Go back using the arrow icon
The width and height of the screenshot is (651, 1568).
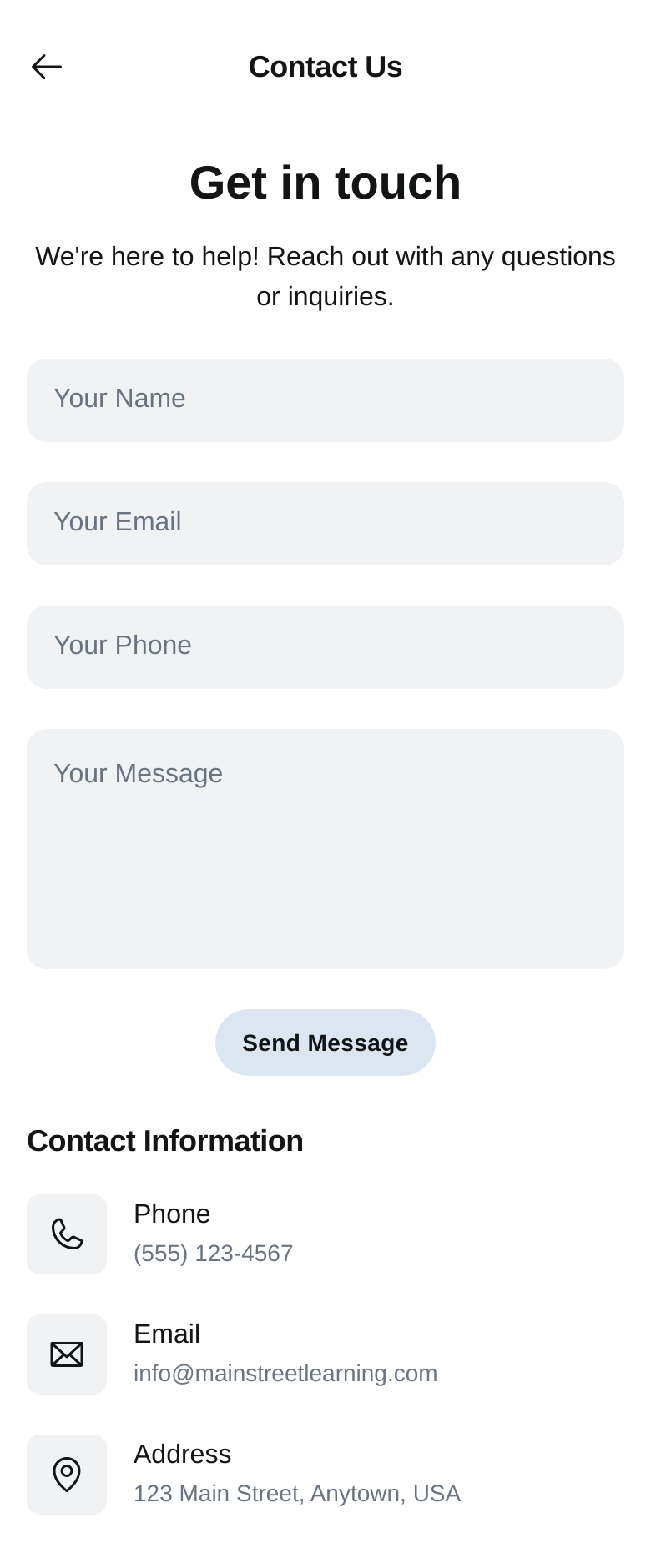(47, 67)
